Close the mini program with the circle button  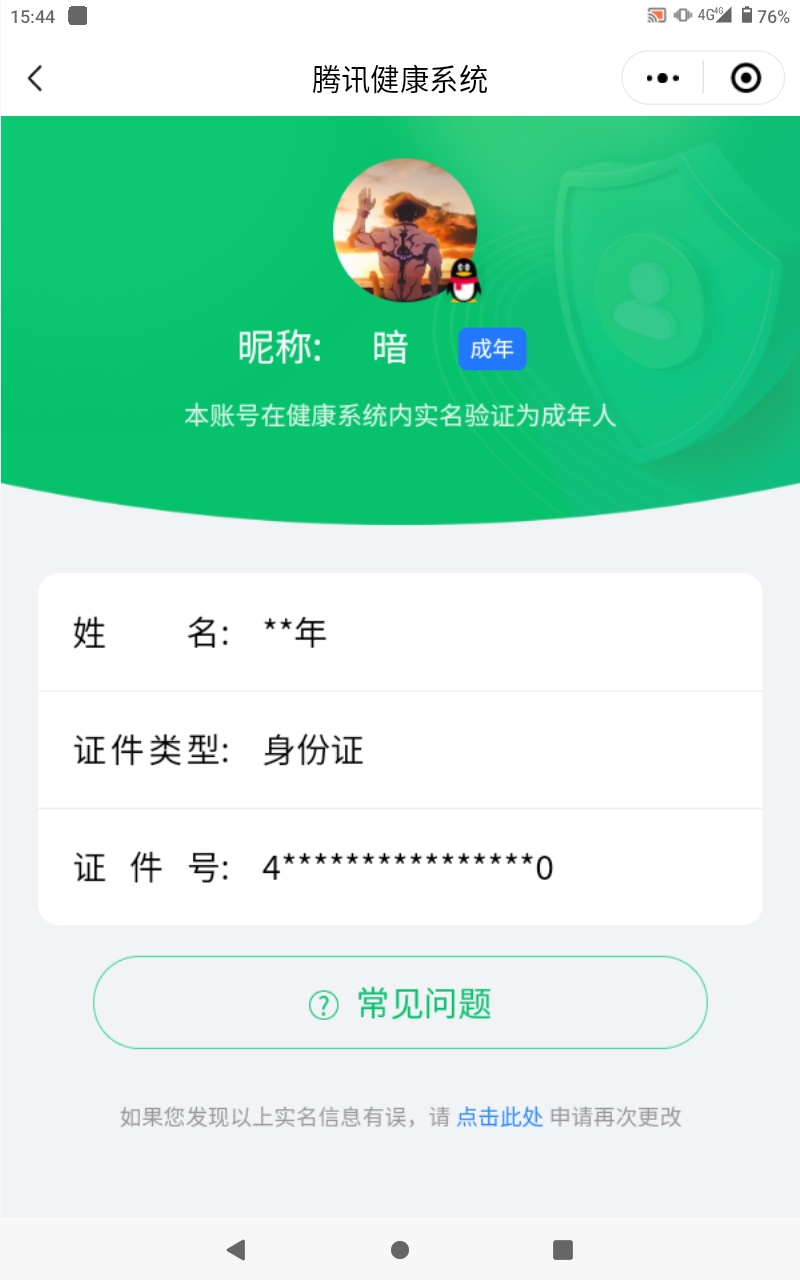click(746, 78)
